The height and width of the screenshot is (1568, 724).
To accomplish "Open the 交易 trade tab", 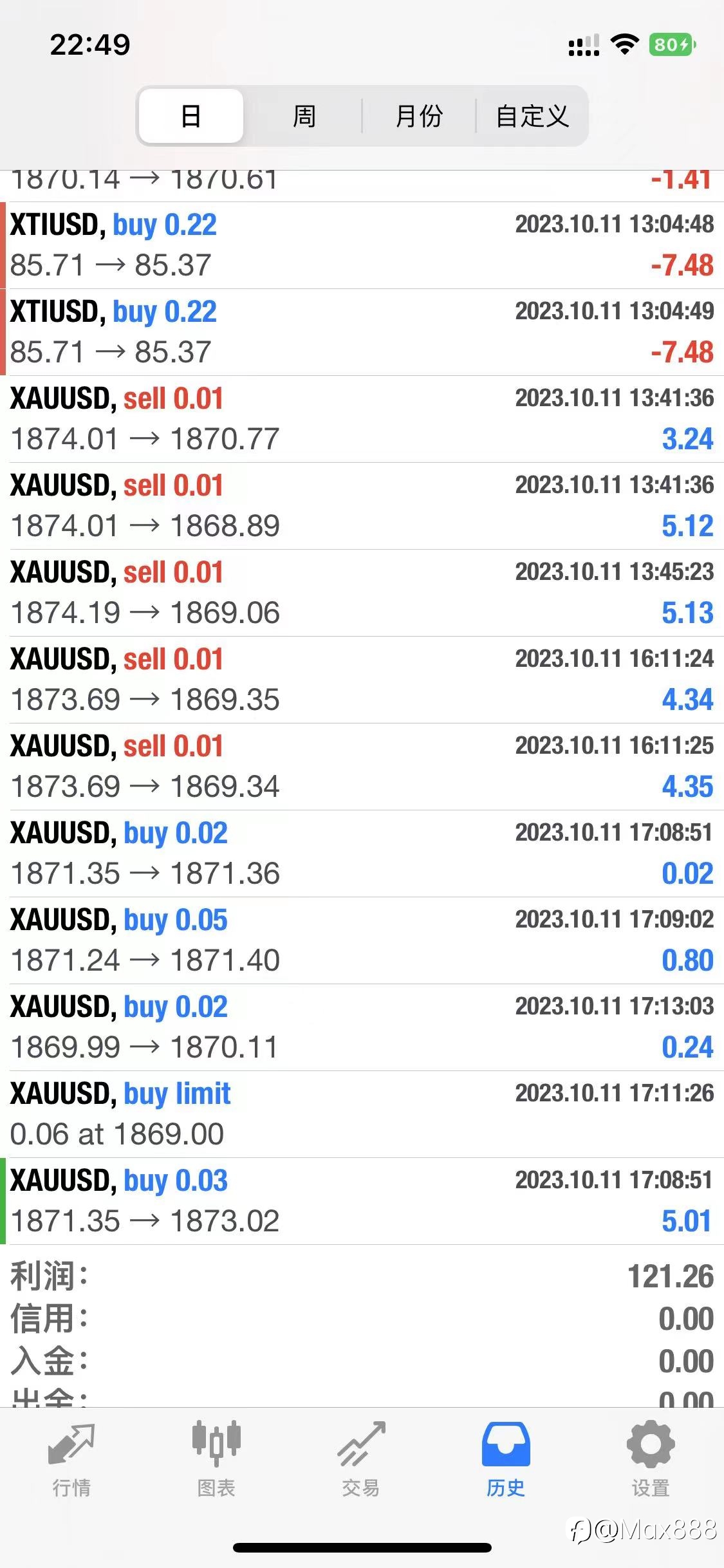I will click(361, 1460).
